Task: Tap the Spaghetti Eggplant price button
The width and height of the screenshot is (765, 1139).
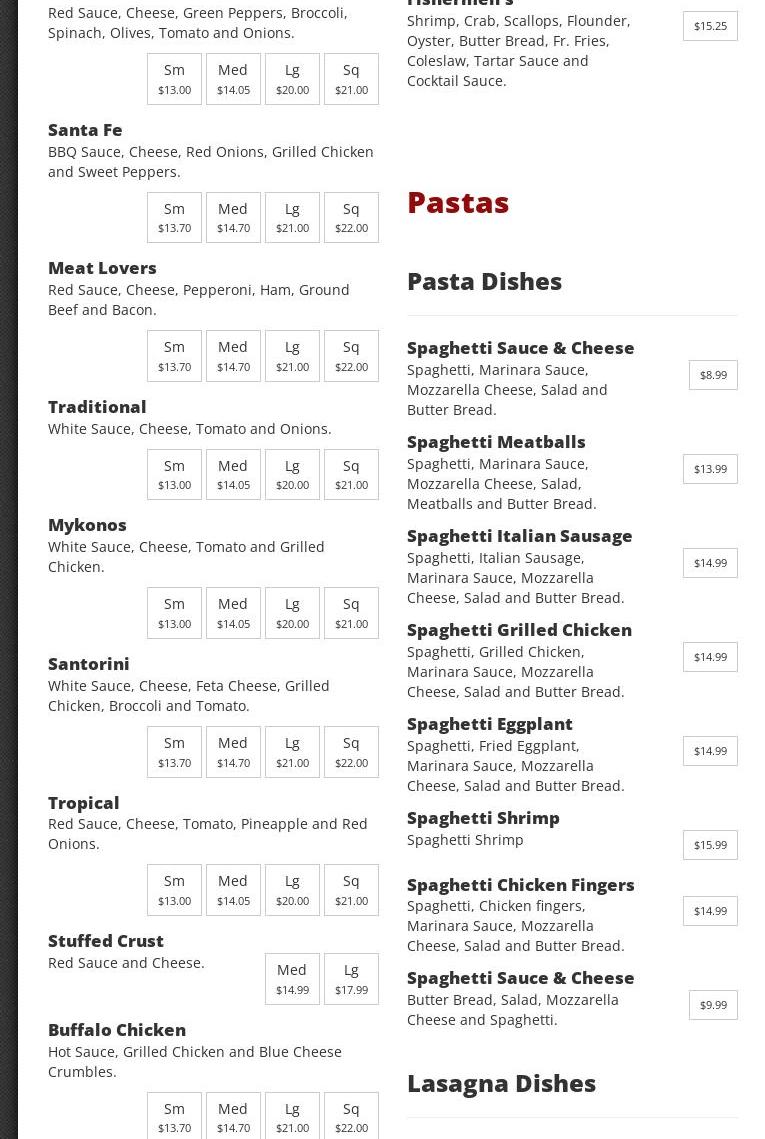Action: click(x=710, y=751)
